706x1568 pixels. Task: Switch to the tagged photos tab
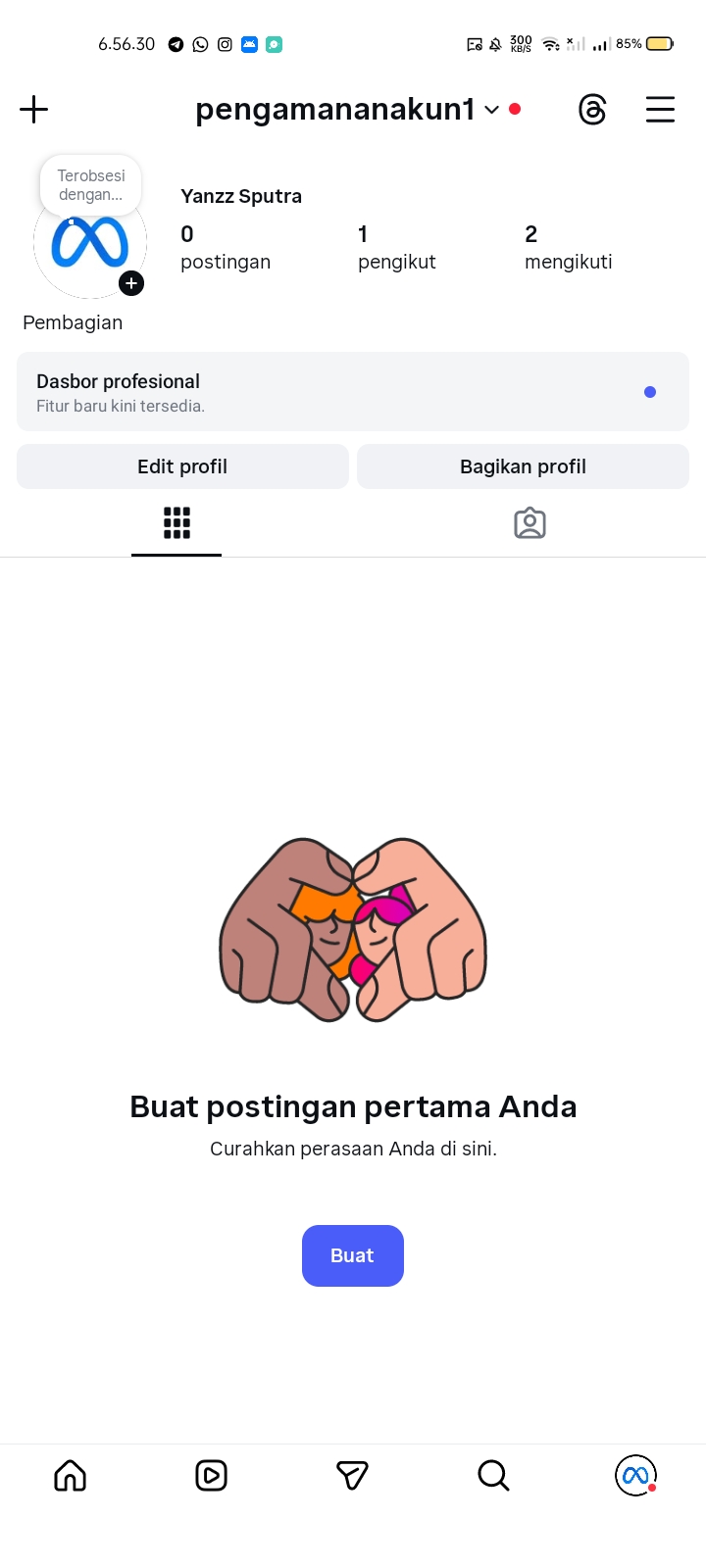[x=529, y=523]
